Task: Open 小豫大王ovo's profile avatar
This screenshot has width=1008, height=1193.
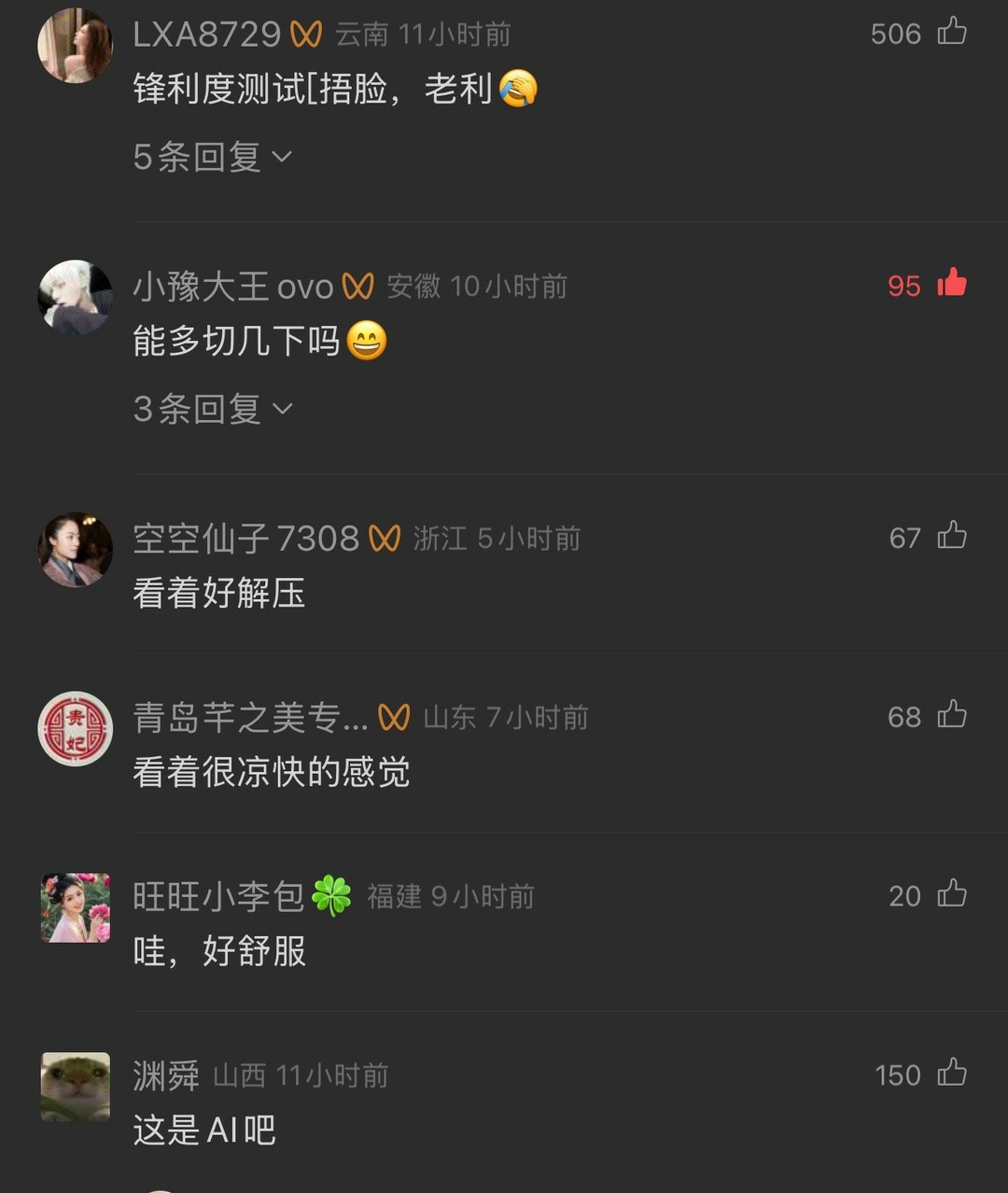Action: click(75, 297)
